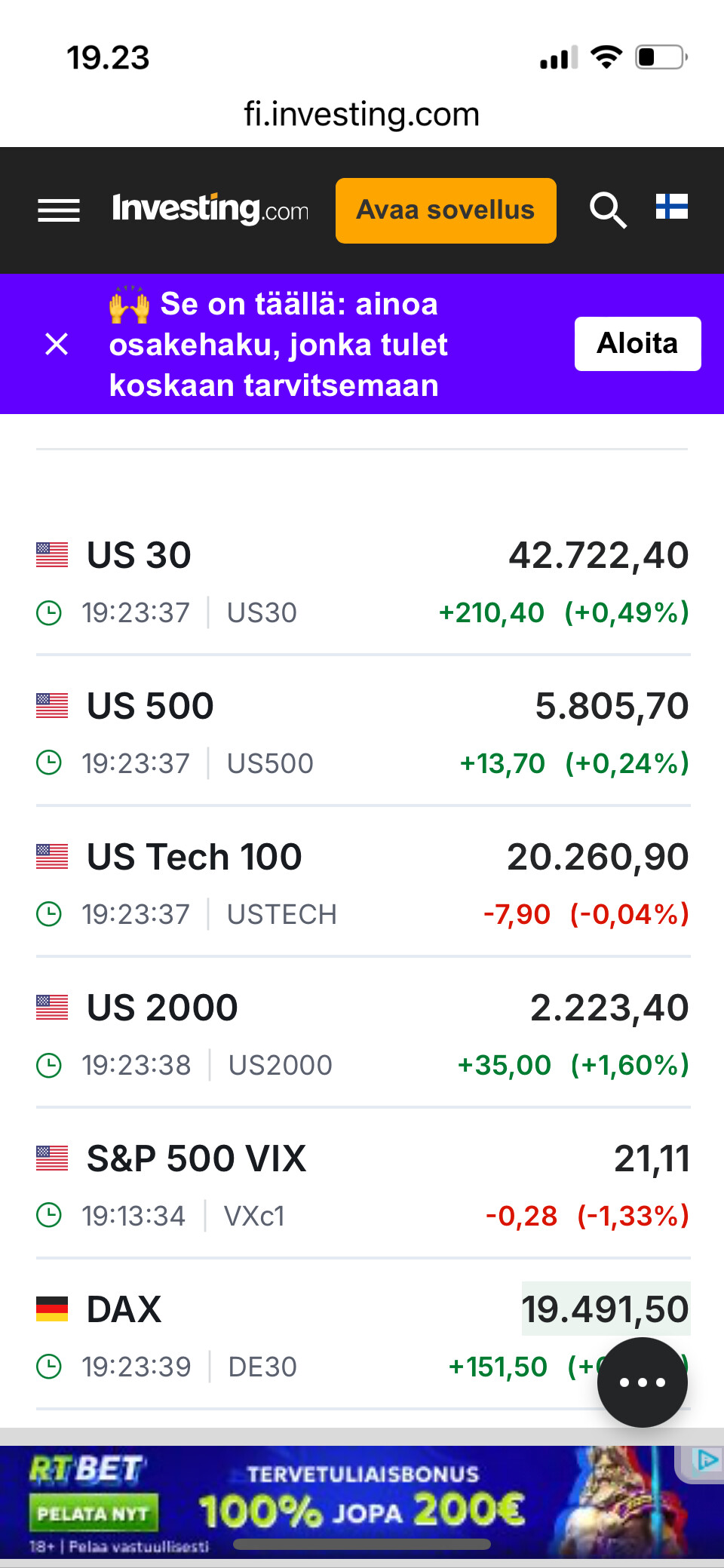Tap the Aloita button

pos(637,344)
